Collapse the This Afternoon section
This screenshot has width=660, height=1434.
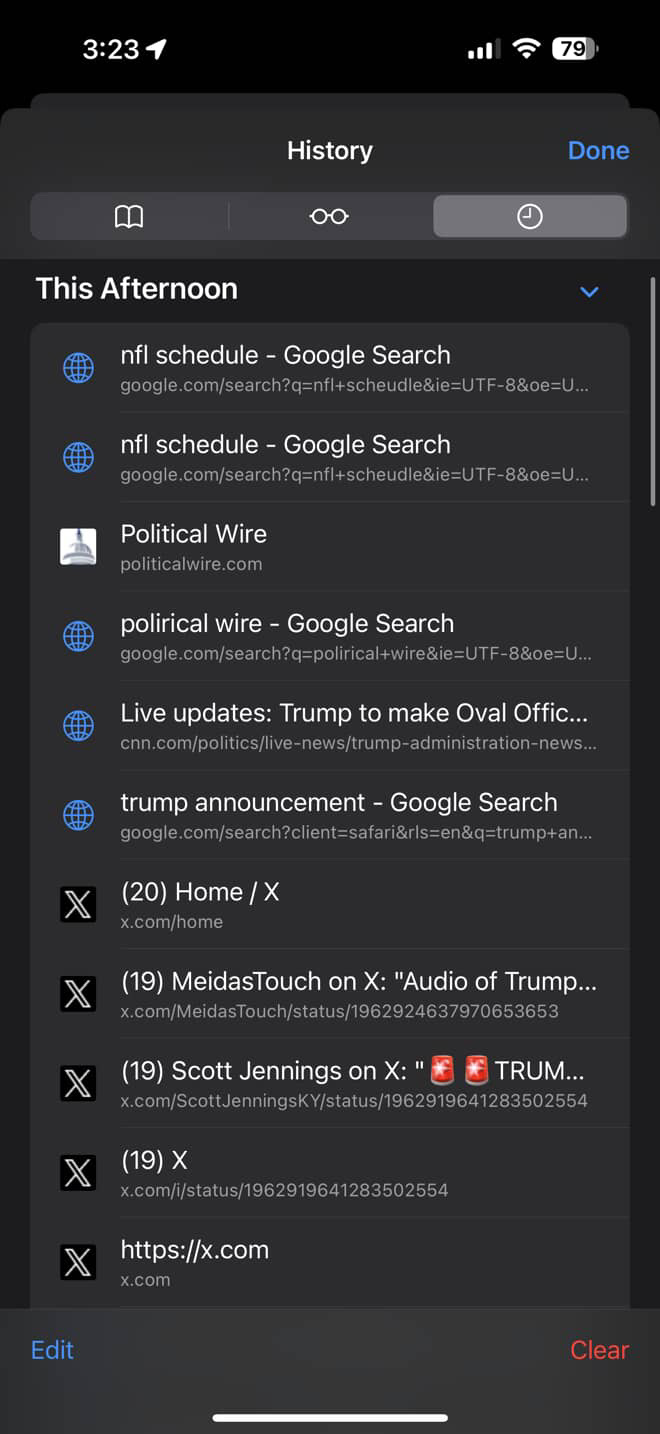point(590,292)
